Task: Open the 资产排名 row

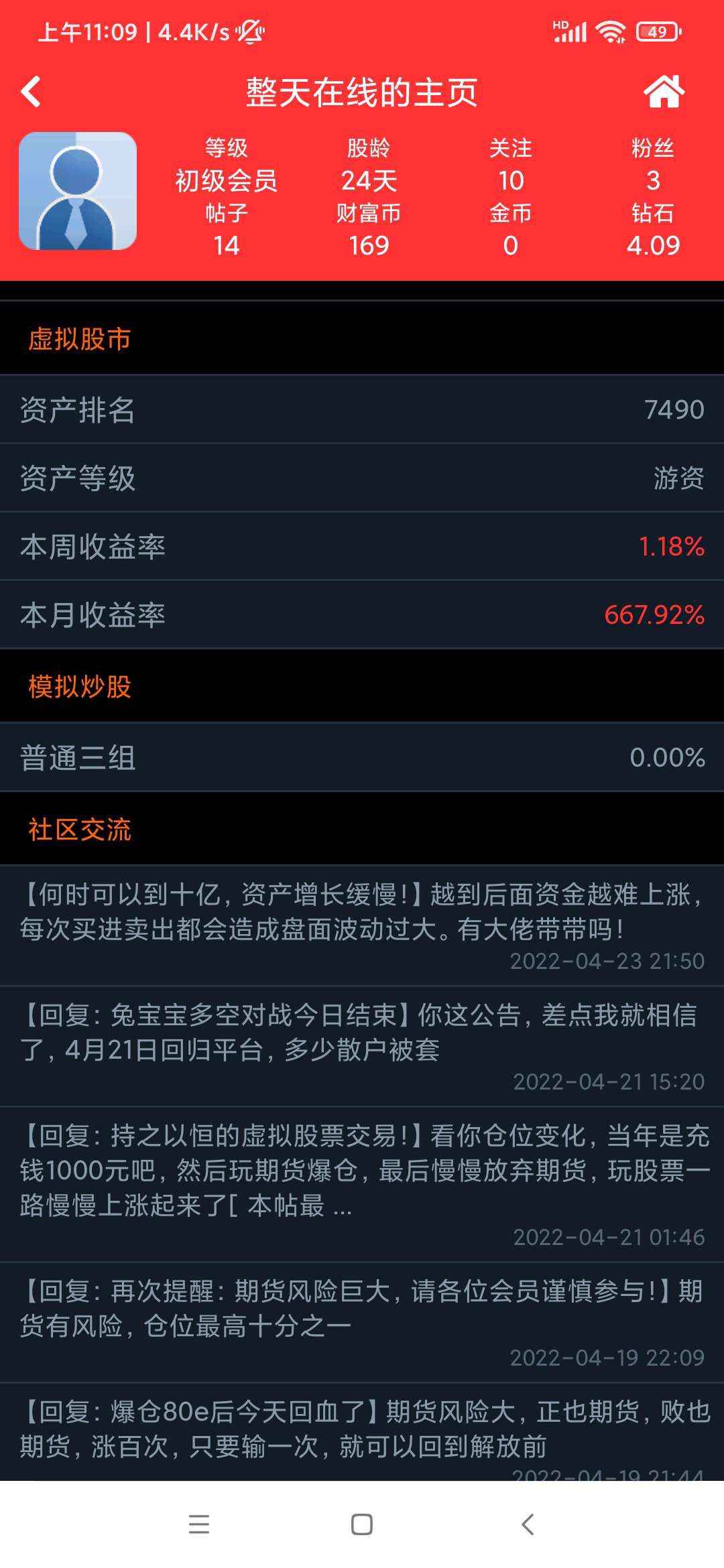Action: 362,409
